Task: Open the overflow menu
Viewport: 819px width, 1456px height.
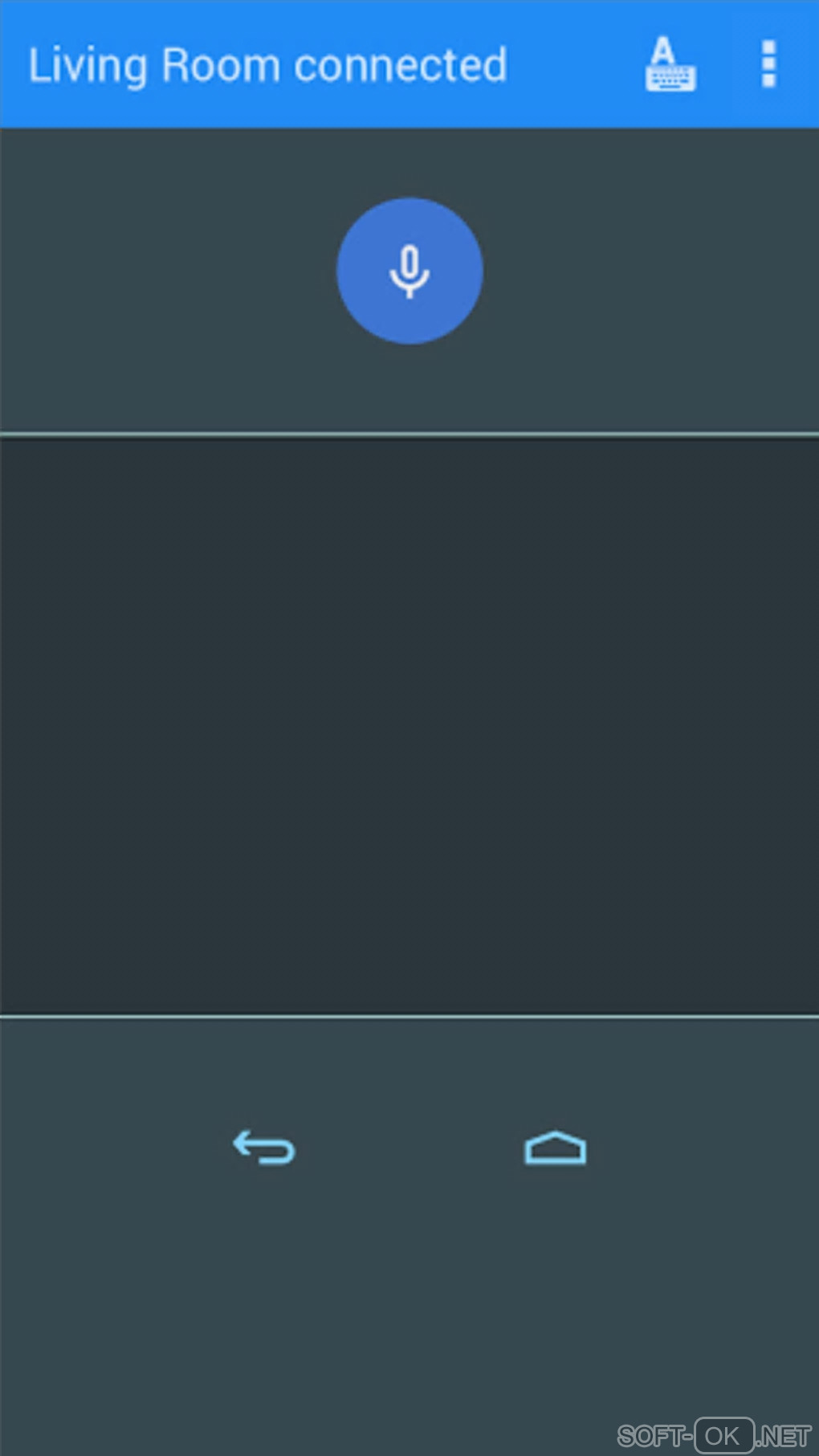Action: click(768, 64)
